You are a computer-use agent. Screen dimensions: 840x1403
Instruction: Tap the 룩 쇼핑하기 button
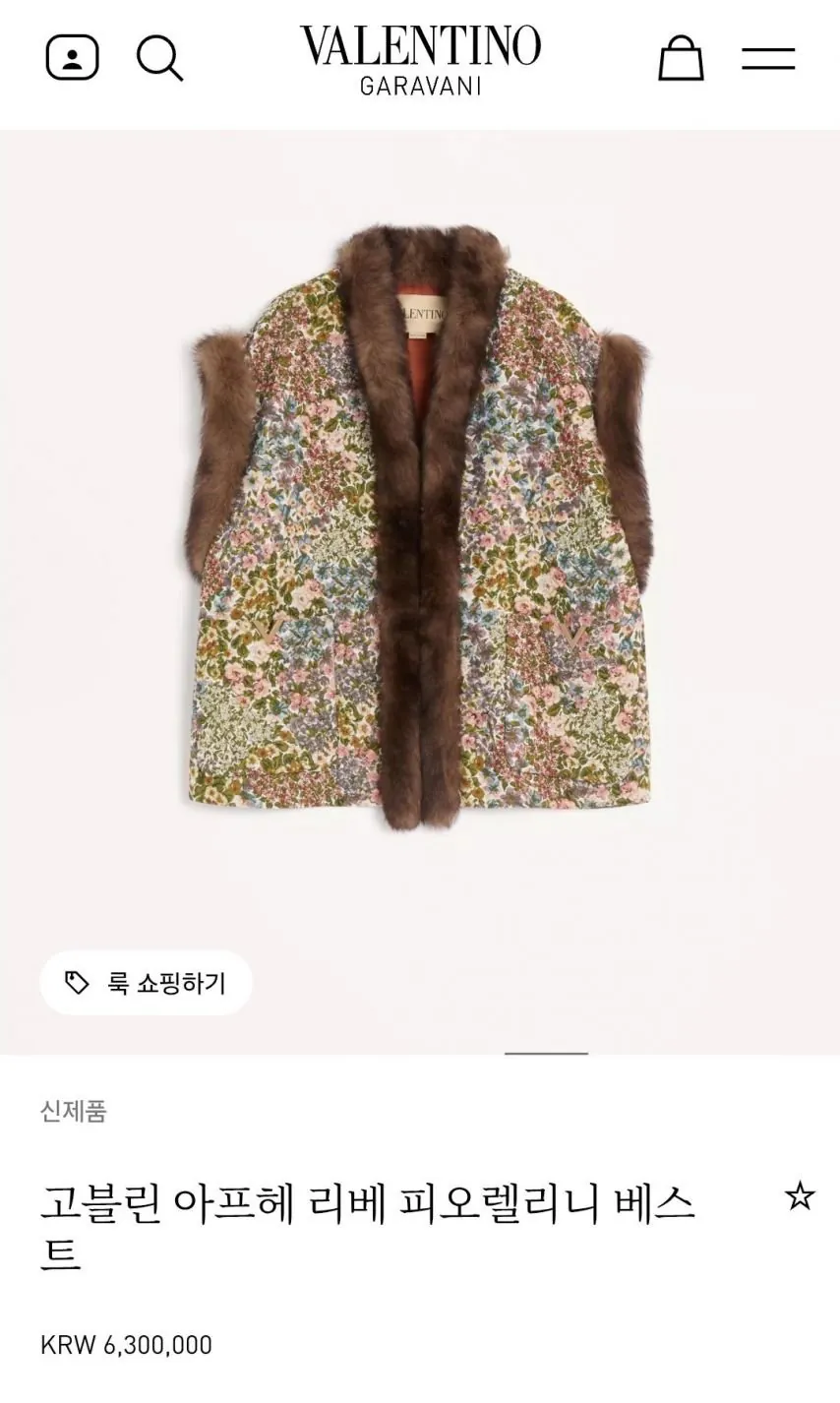click(147, 982)
